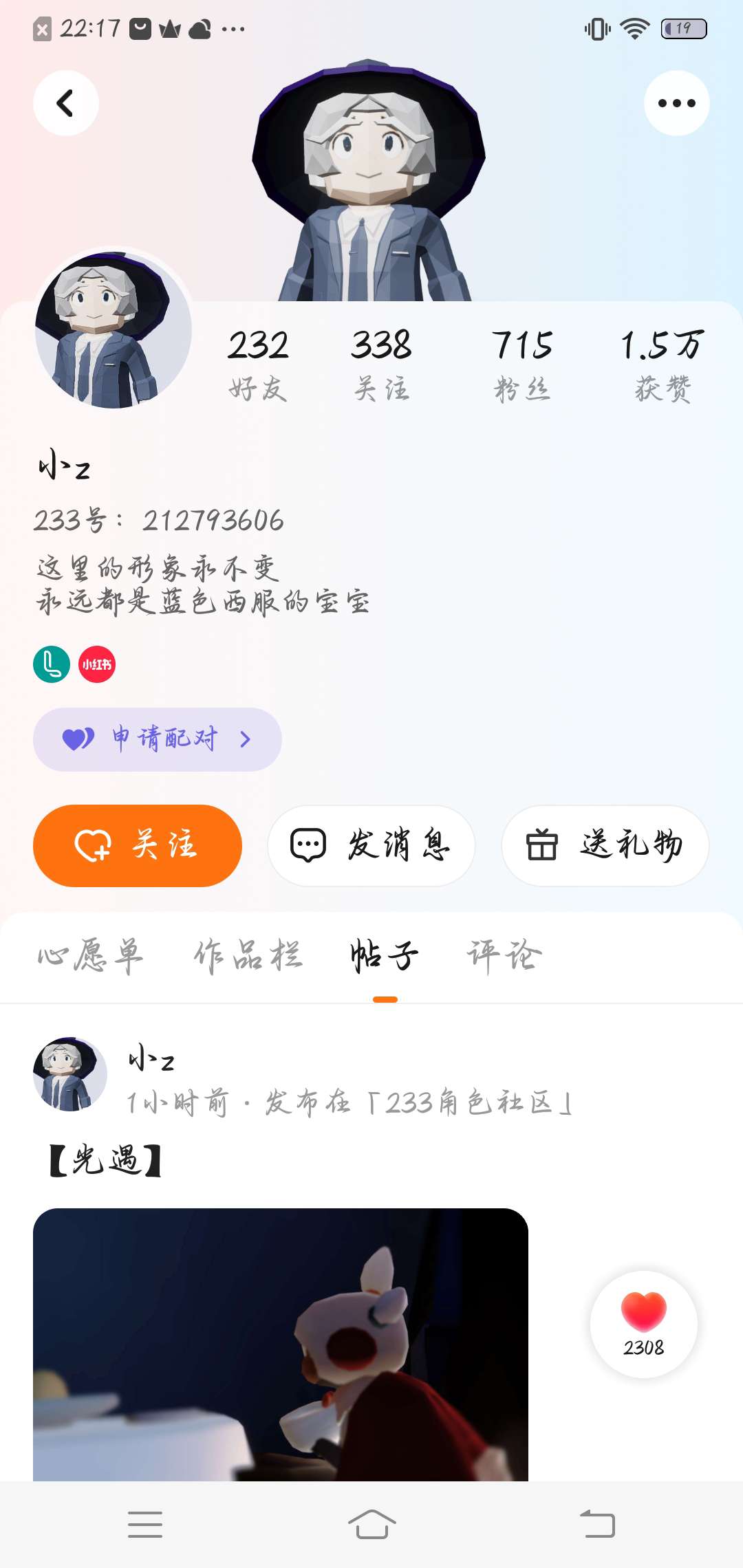Screen dimensions: 743x1568
Task: Choose 送礼物 to send a gift
Action: click(x=605, y=845)
